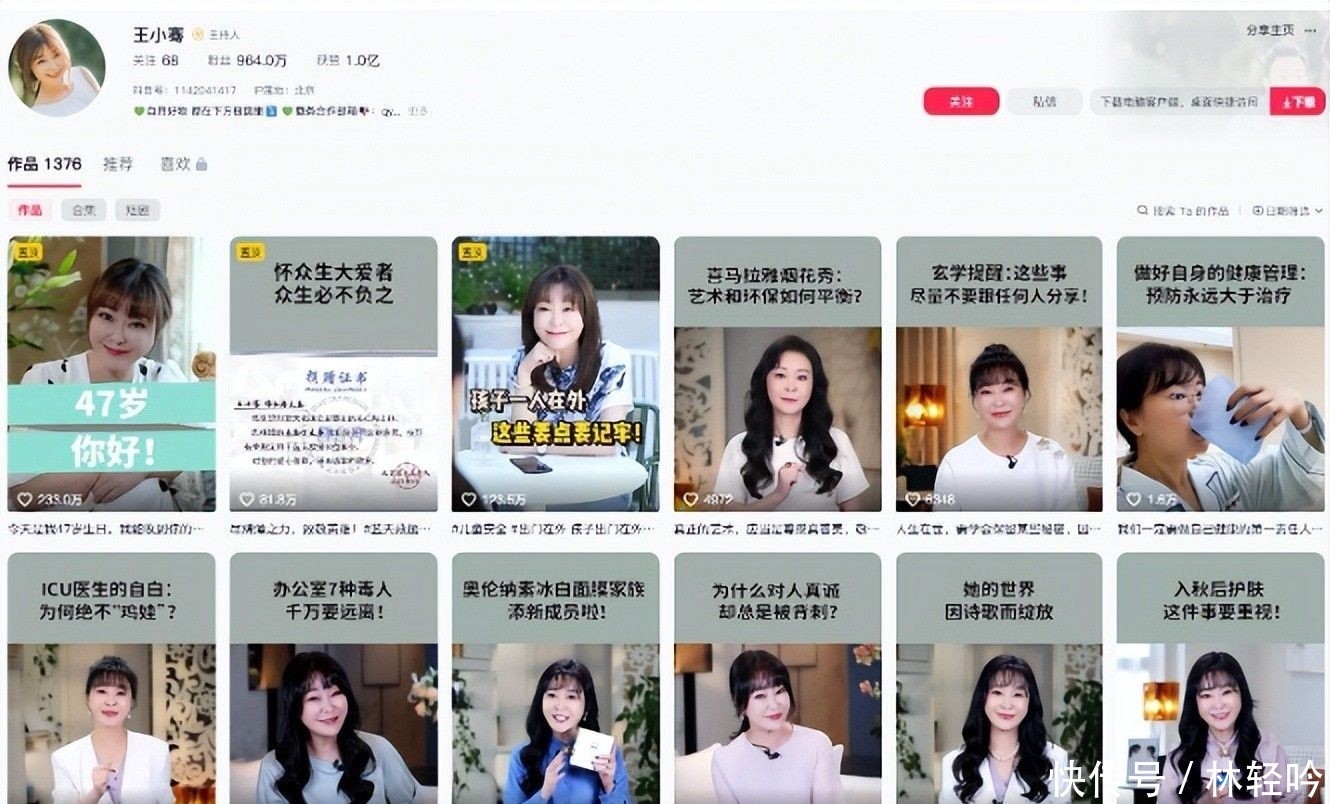Share this profile via 分享主页
1330x804 pixels.
pyautogui.click(x=1269, y=30)
